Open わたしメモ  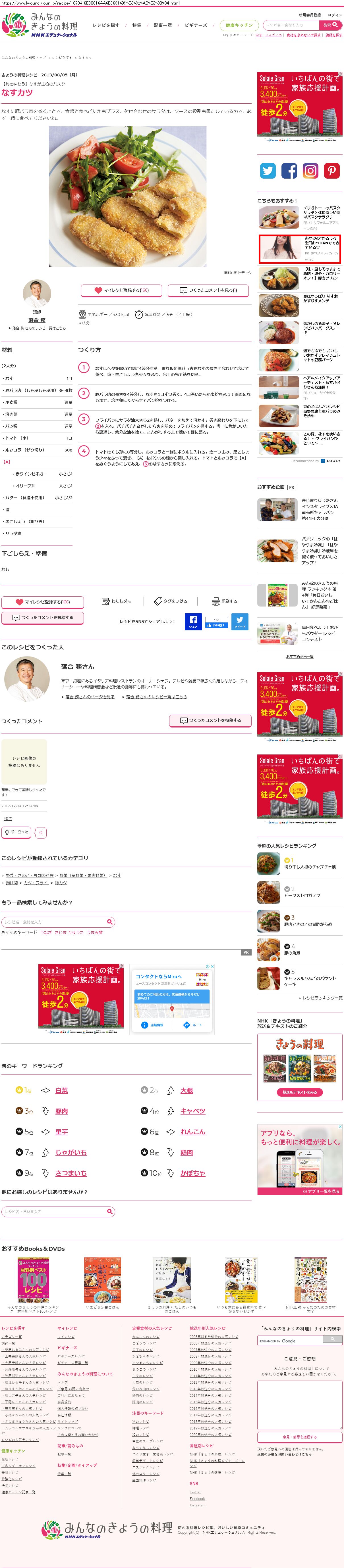[x=117, y=601]
